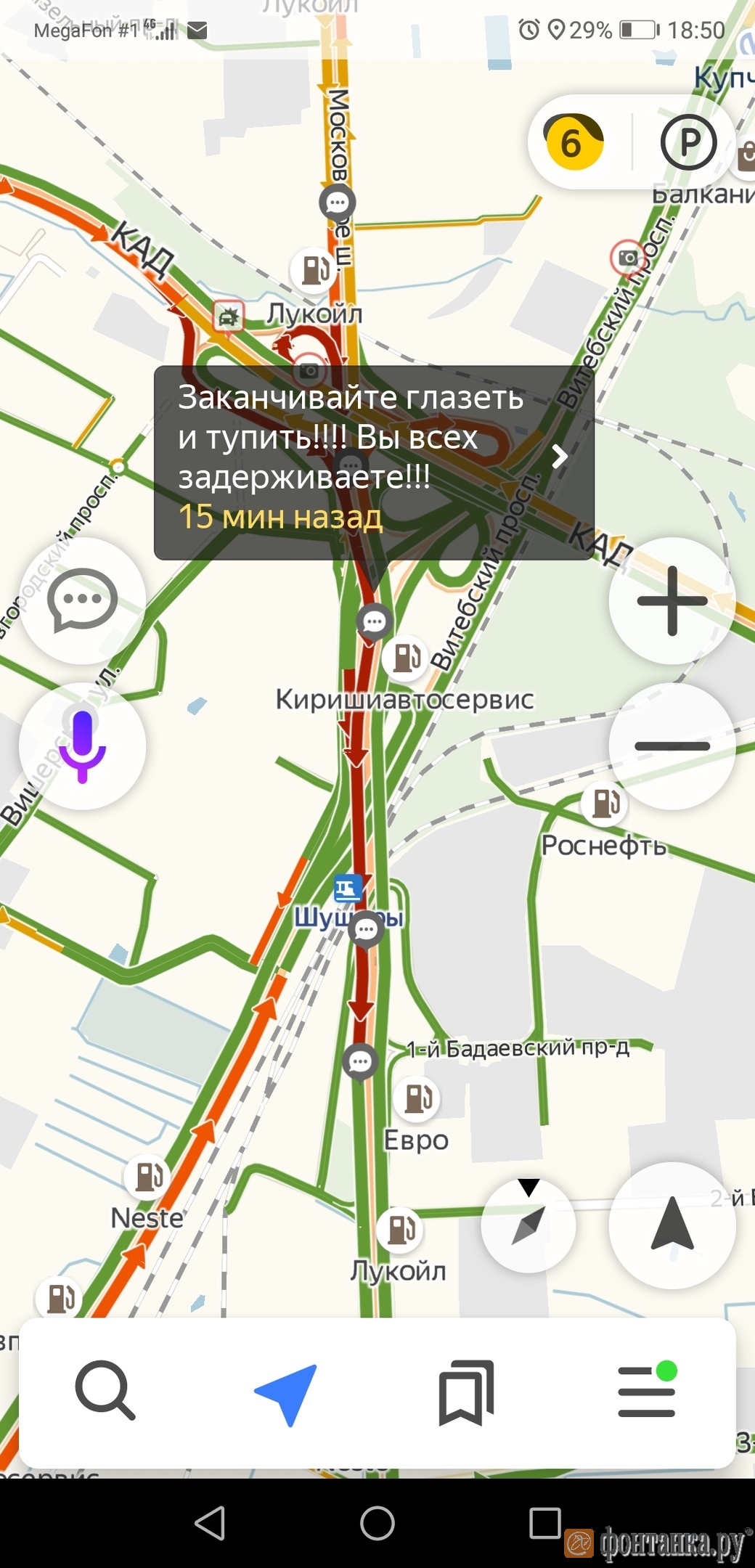Activate the Alice voice assistant microphone
Image resolution: width=755 pixels, height=1568 pixels.
[x=82, y=746]
